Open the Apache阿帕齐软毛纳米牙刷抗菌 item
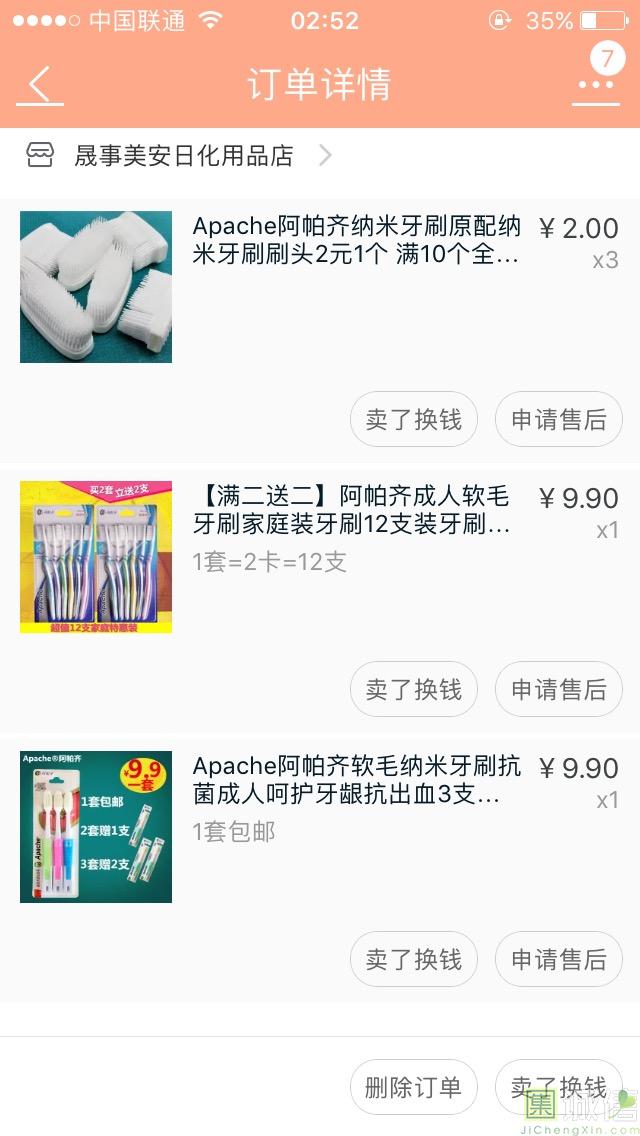Image resolution: width=640 pixels, height=1136 pixels. 356,781
